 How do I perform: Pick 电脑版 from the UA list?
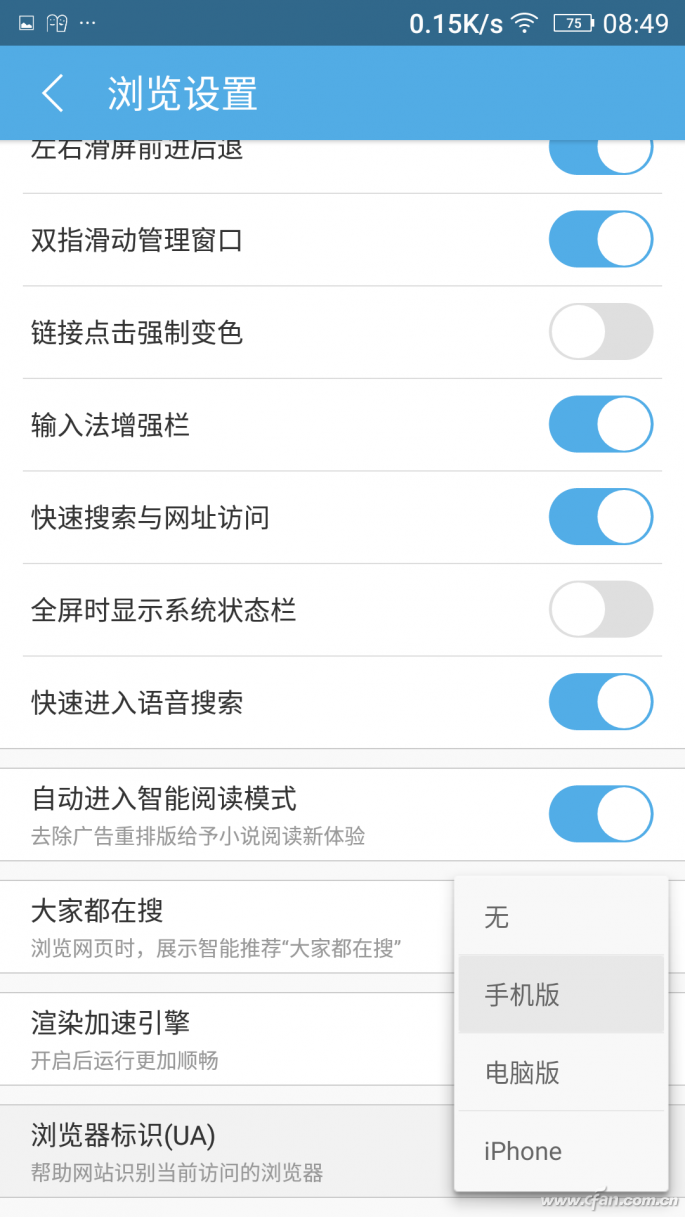tap(561, 1072)
